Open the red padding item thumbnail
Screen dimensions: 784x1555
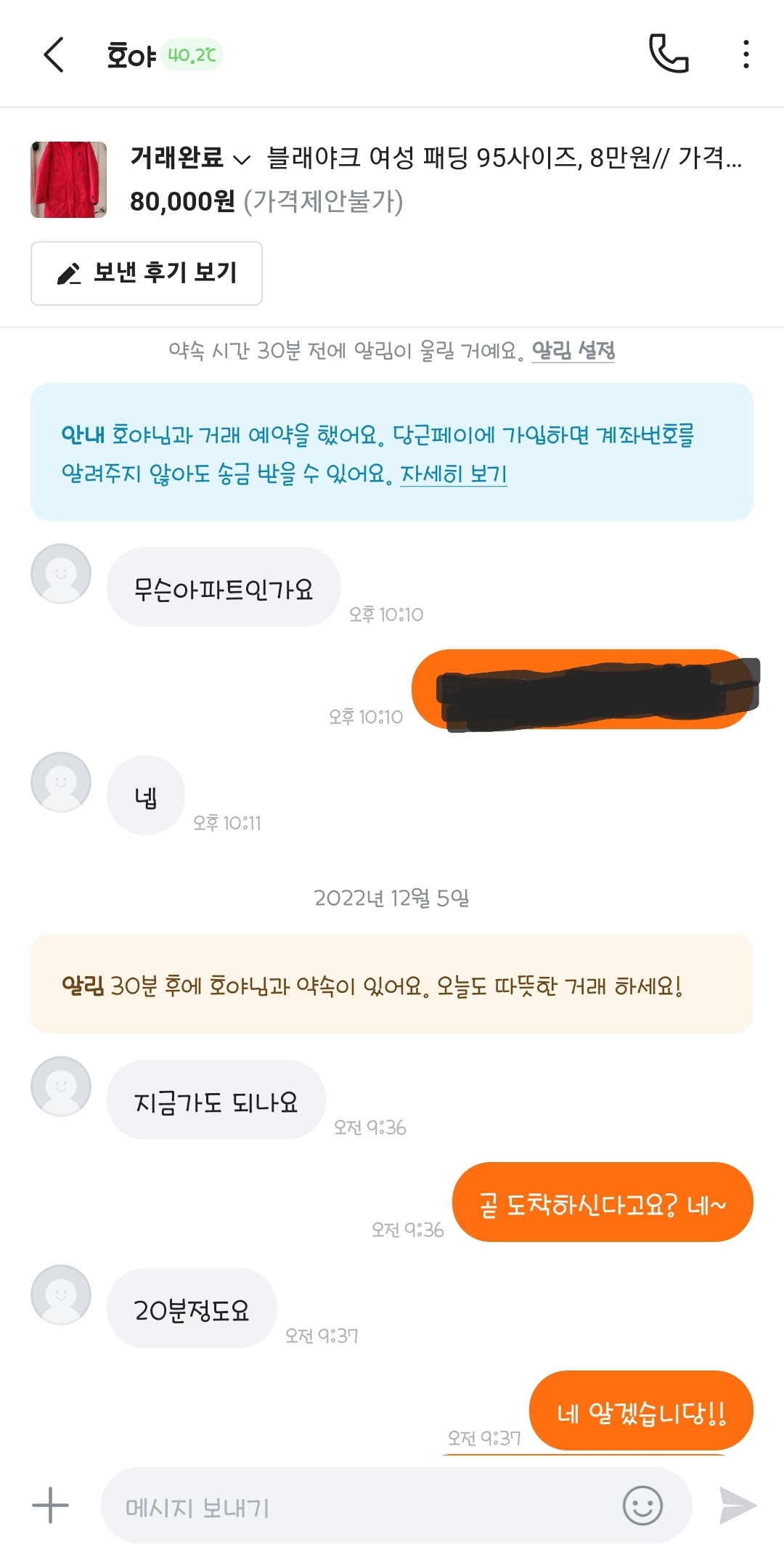(68, 179)
